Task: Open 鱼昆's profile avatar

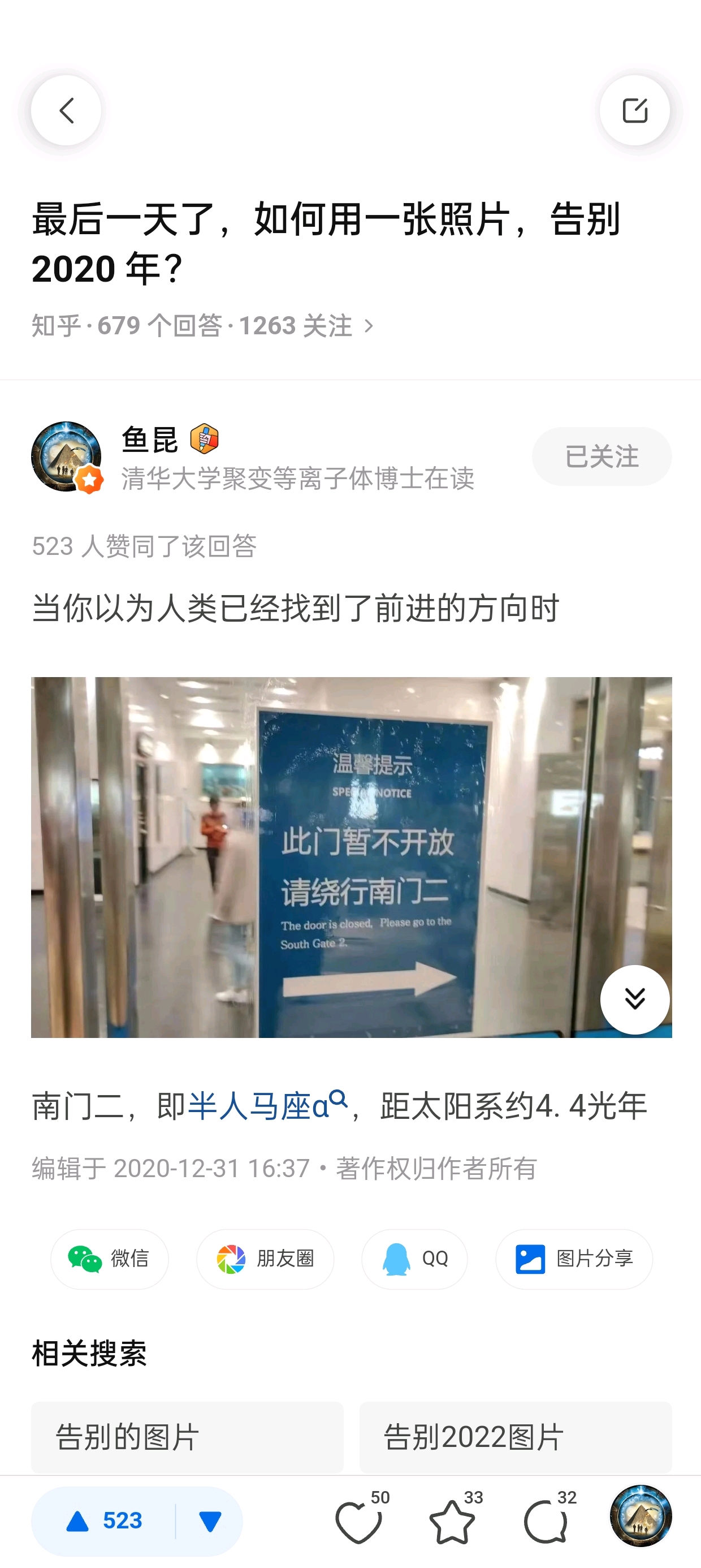Action: tap(66, 456)
